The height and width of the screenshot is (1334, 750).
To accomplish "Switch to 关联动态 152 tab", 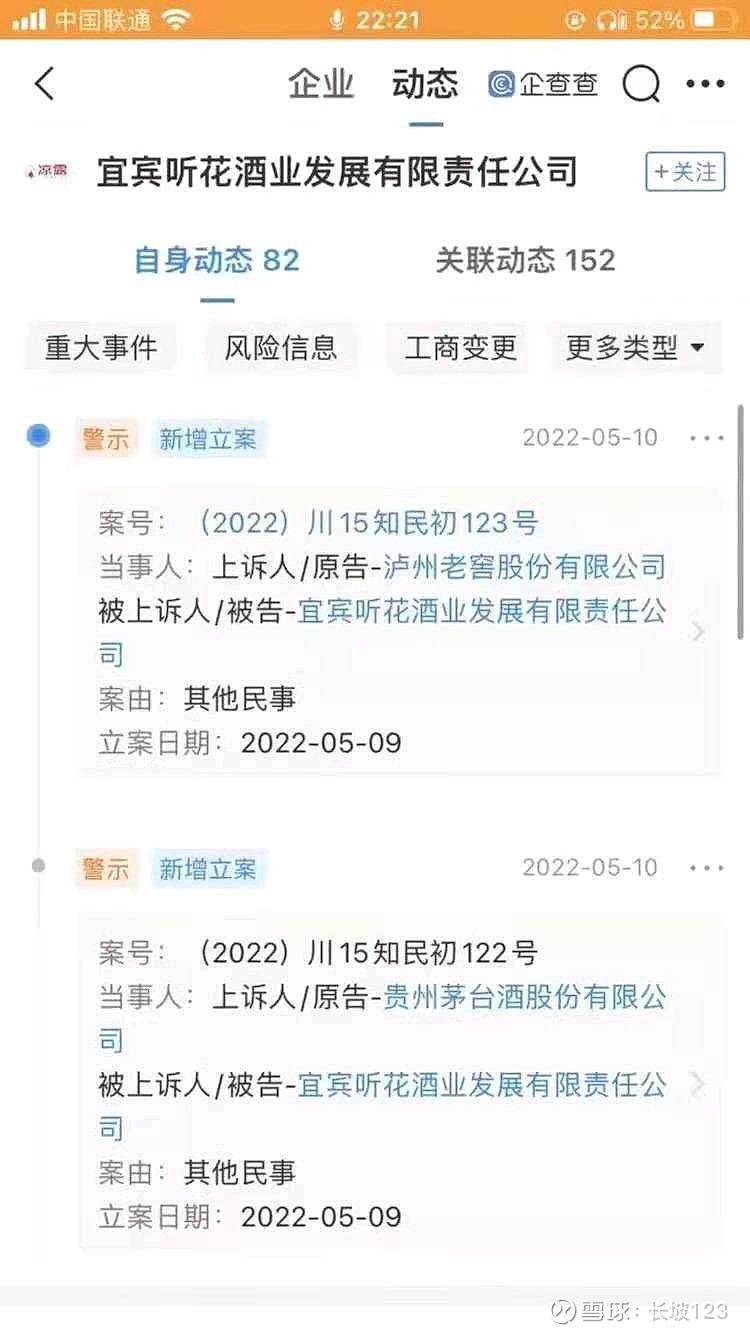I will tap(525, 261).
